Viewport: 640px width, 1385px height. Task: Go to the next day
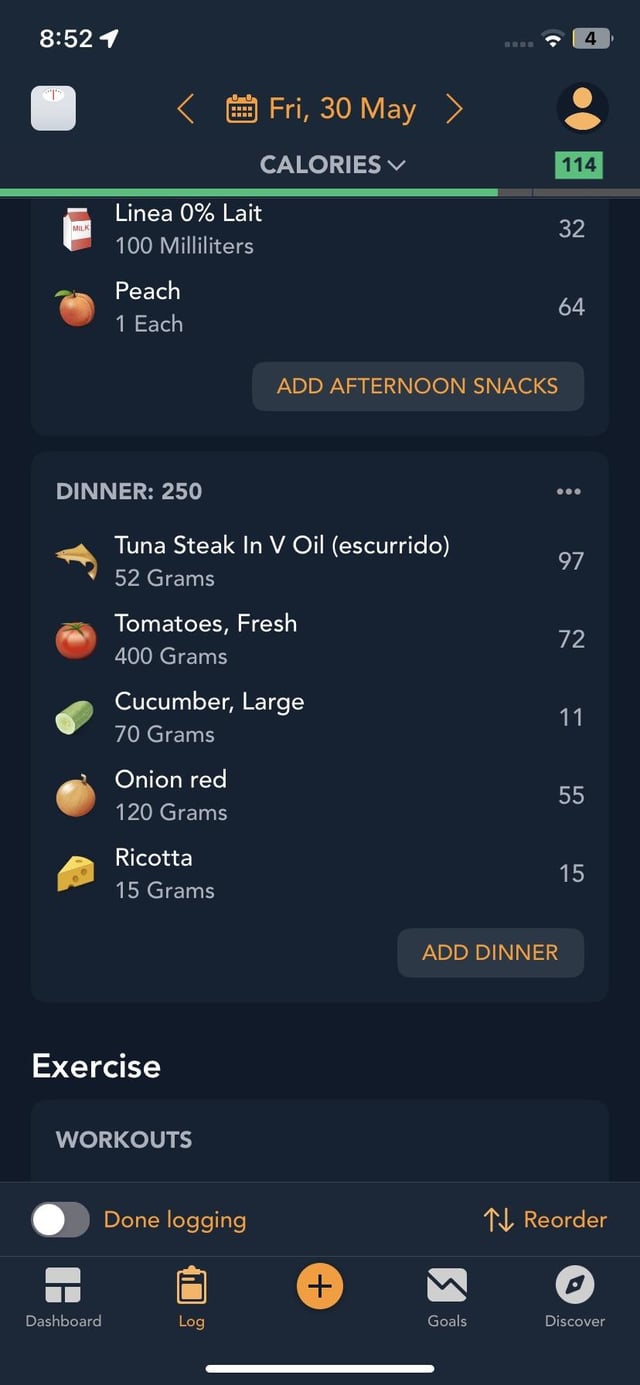coord(454,108)
